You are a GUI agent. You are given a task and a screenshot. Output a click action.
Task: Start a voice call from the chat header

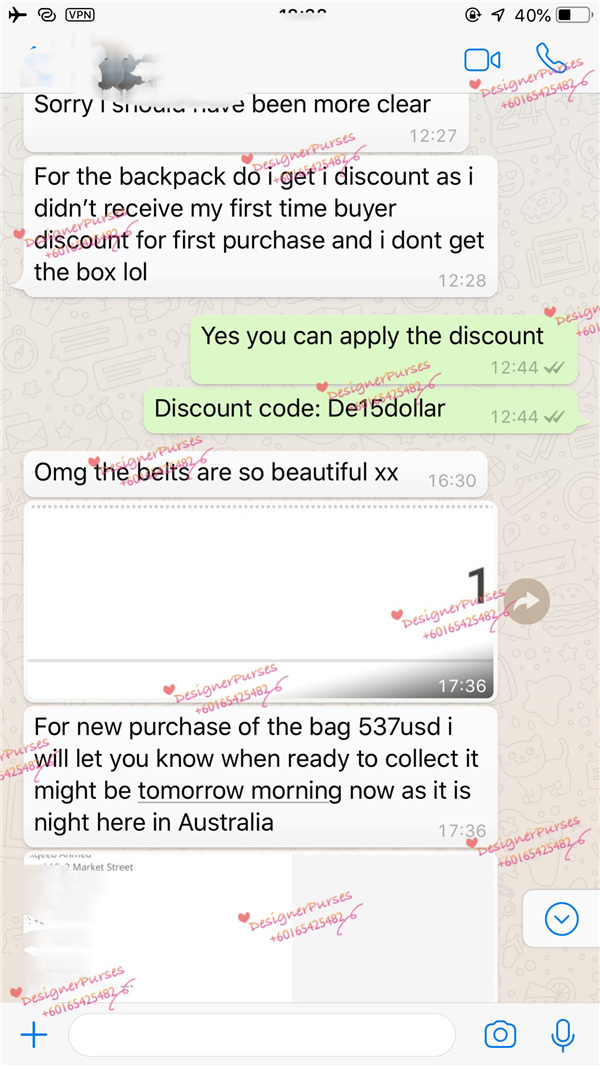(x=551, y=58)
